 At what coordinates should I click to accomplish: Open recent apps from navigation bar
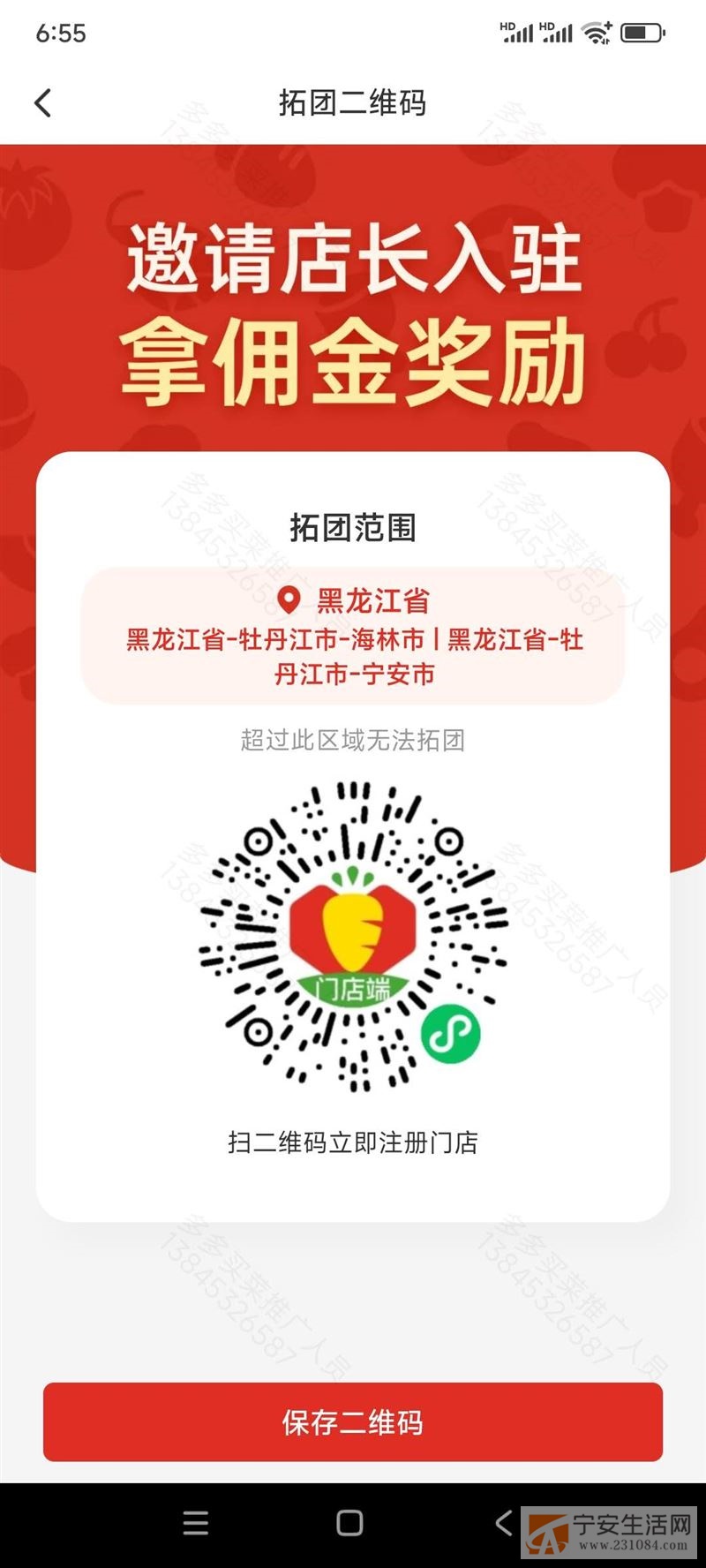[x=196, y=1523]
